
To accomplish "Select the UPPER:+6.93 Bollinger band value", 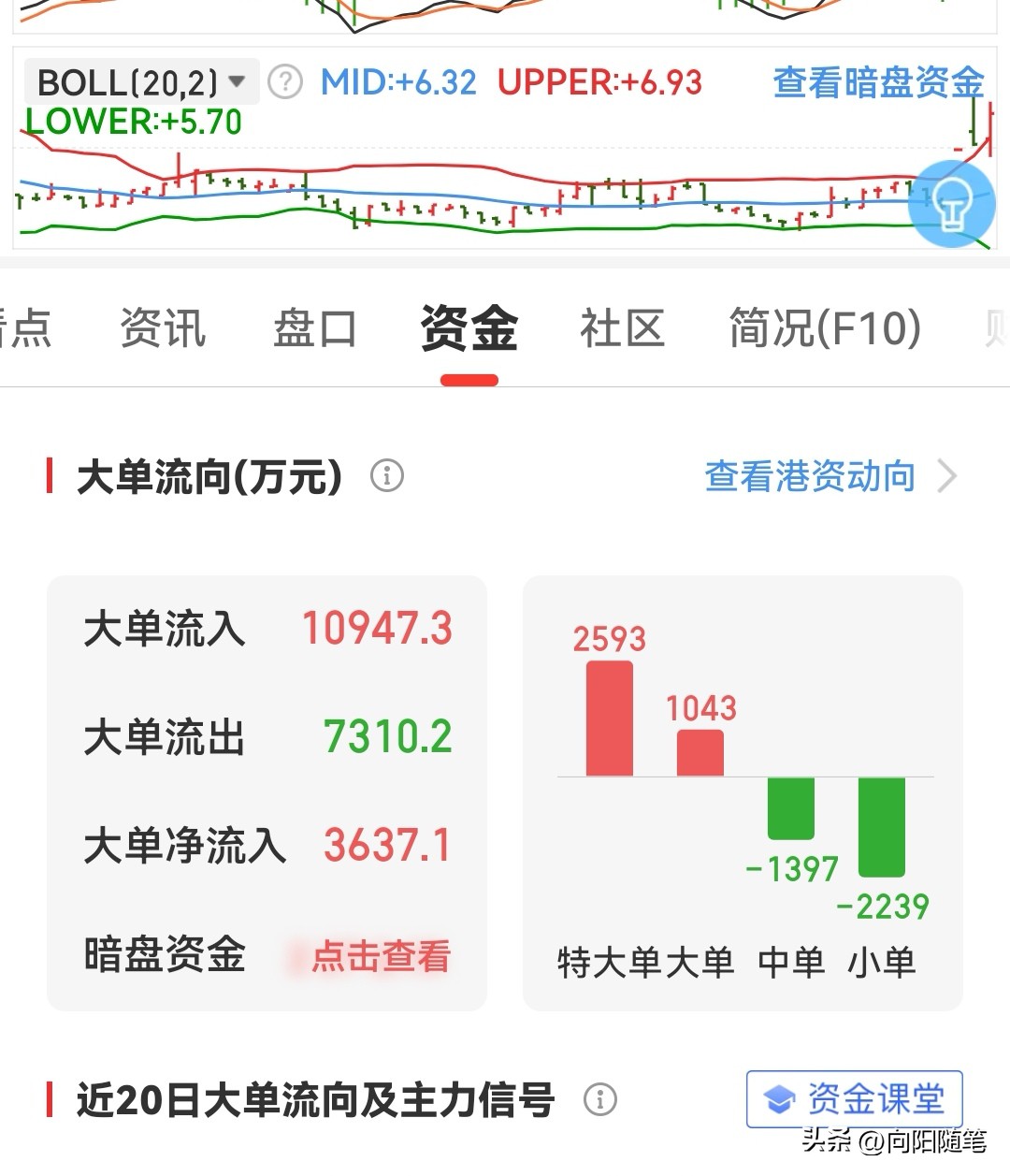I will (599, 83).
